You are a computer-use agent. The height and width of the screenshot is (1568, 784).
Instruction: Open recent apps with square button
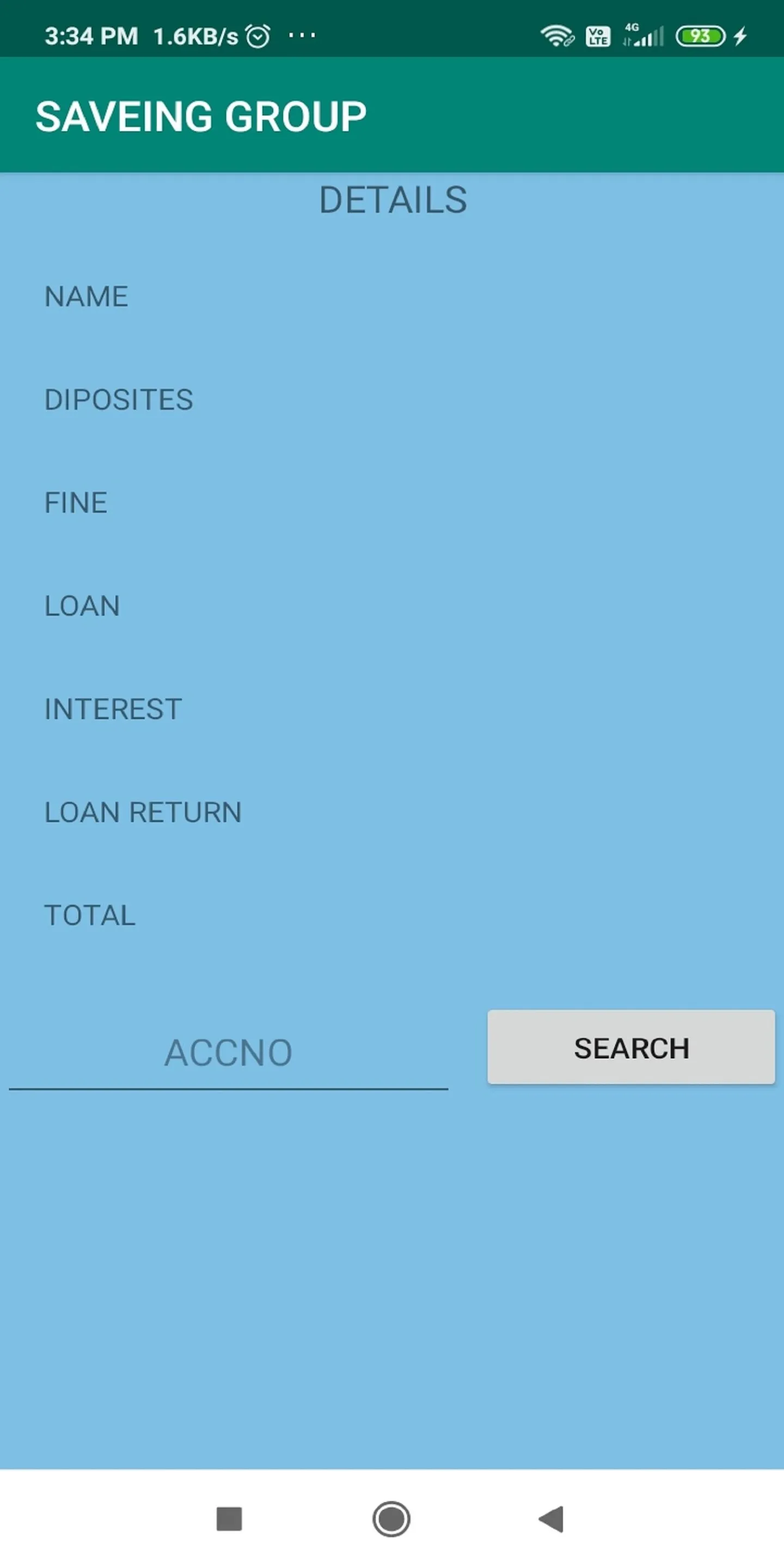[x=228, y=1518]
